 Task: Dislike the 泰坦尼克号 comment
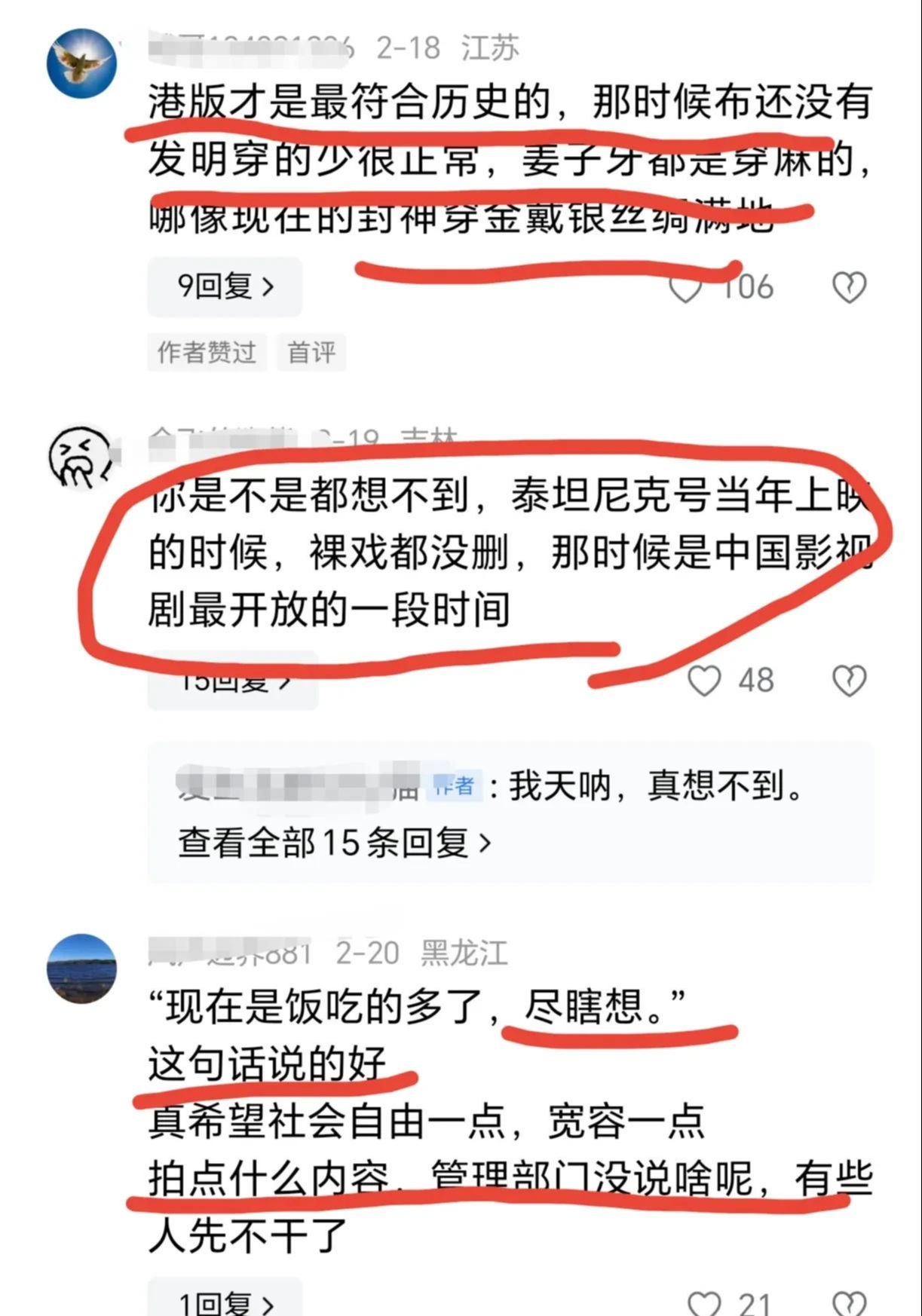tap(849, 681)
